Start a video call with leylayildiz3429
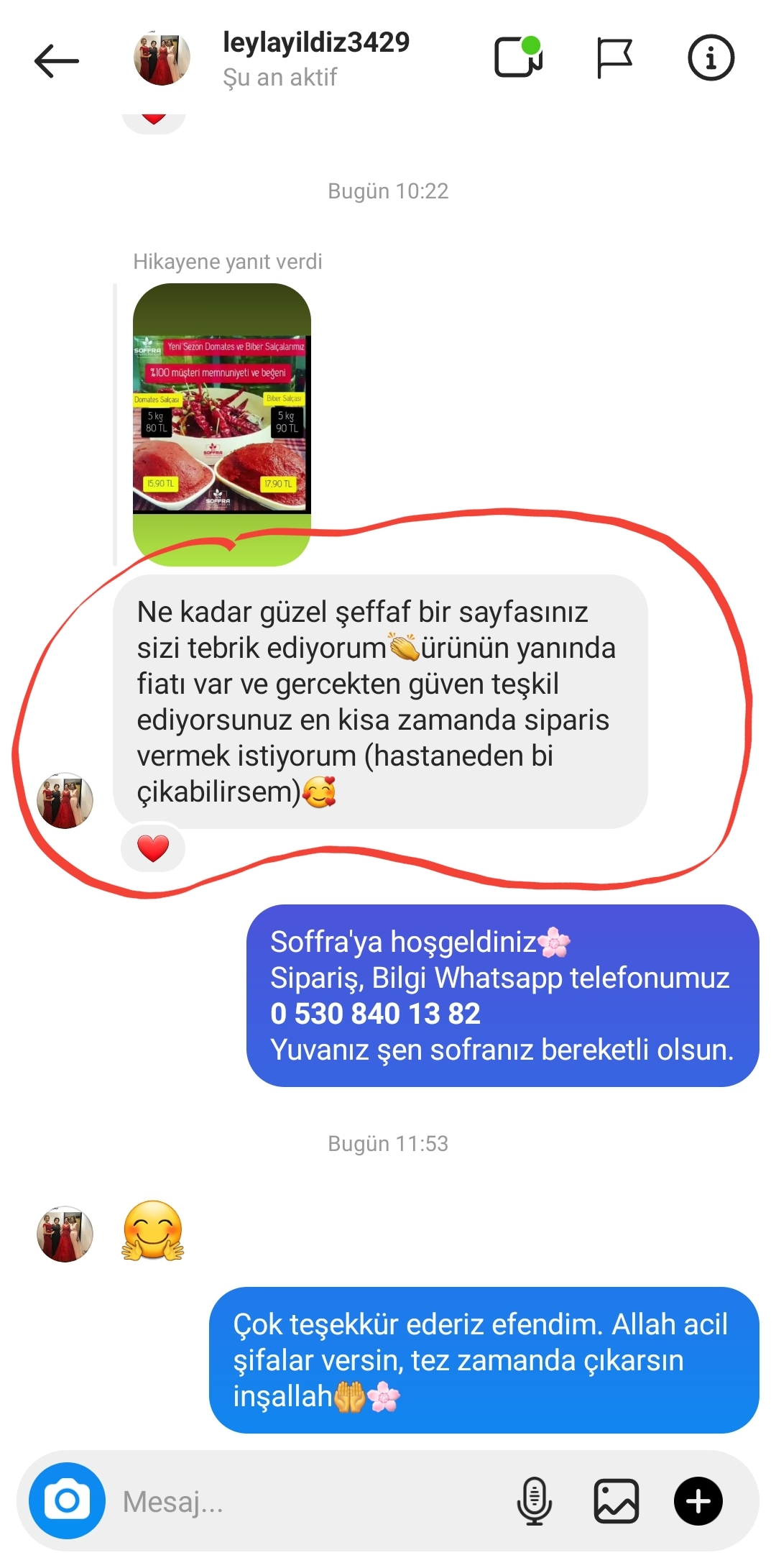 [518, 57]
